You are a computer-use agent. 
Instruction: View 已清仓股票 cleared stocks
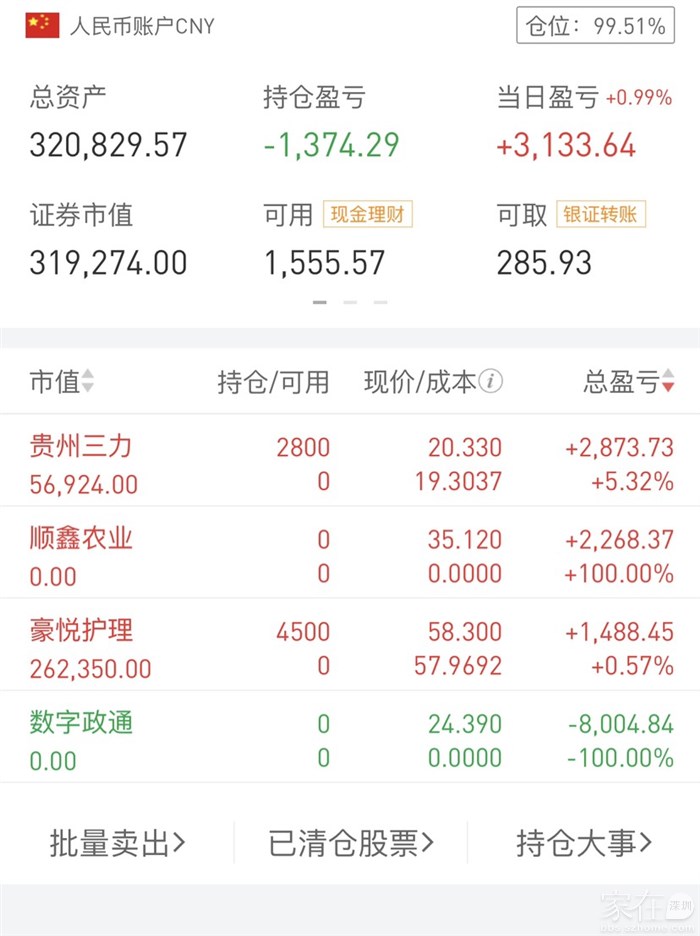[x=351, y=843]
